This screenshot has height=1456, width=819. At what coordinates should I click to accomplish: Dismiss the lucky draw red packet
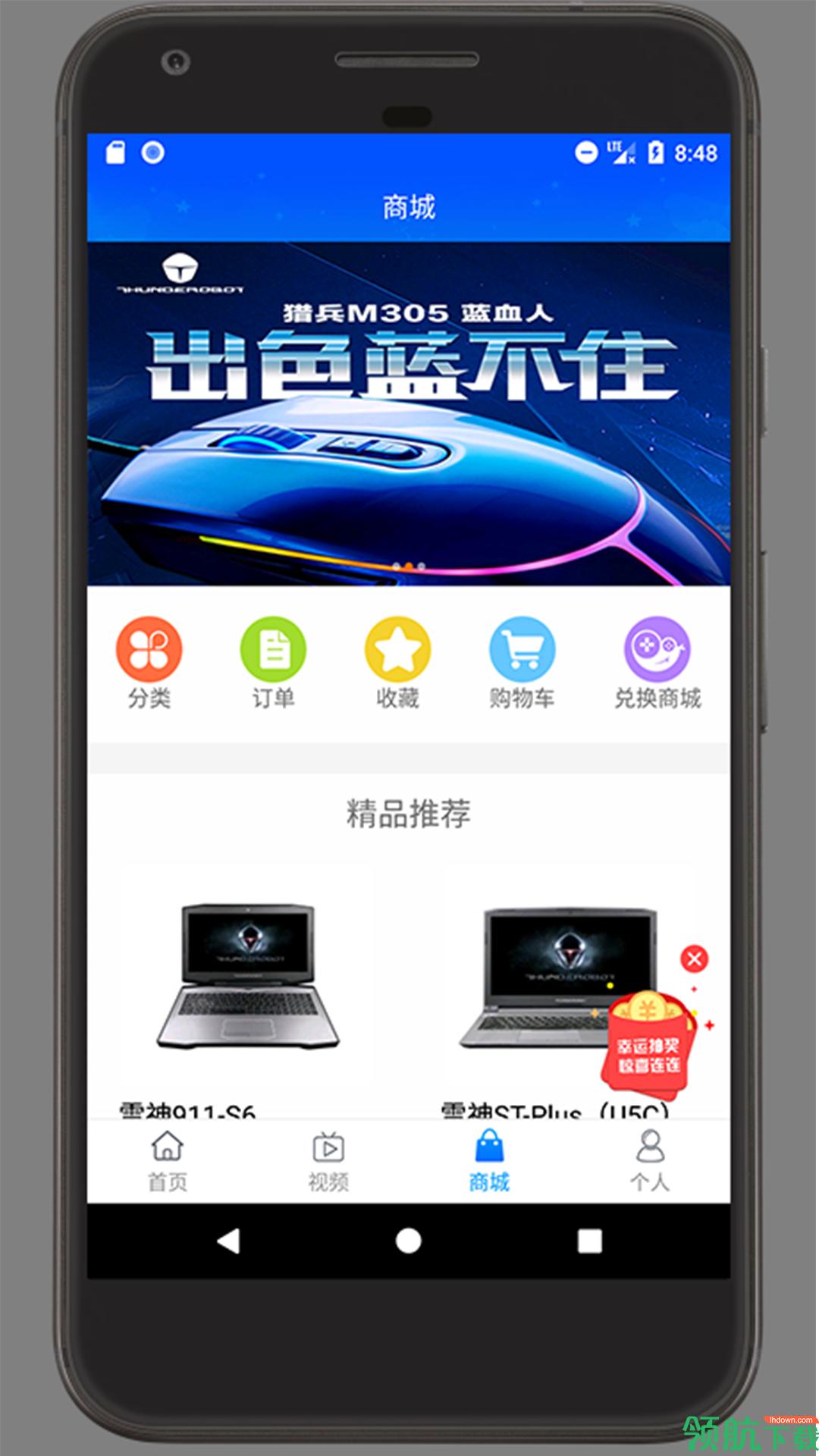(x=694, y=959)
